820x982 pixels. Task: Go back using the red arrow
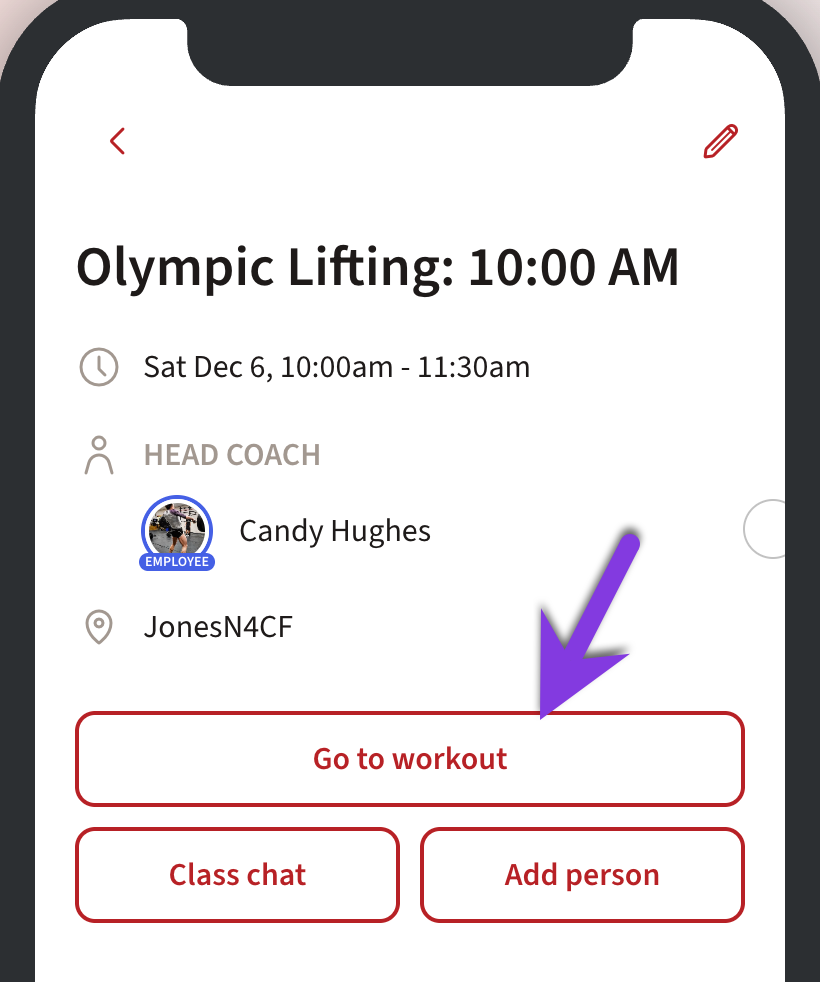click(x=118, y=141)
